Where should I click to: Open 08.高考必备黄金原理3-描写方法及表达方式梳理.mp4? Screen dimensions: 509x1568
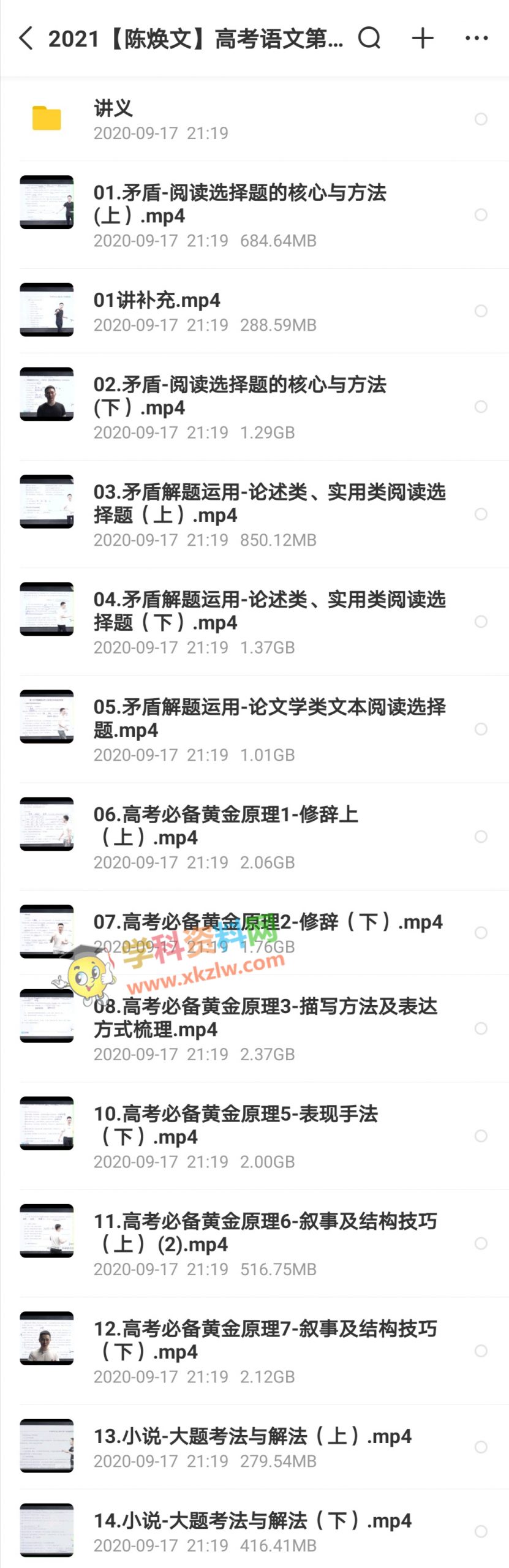tap(265, 1017)
